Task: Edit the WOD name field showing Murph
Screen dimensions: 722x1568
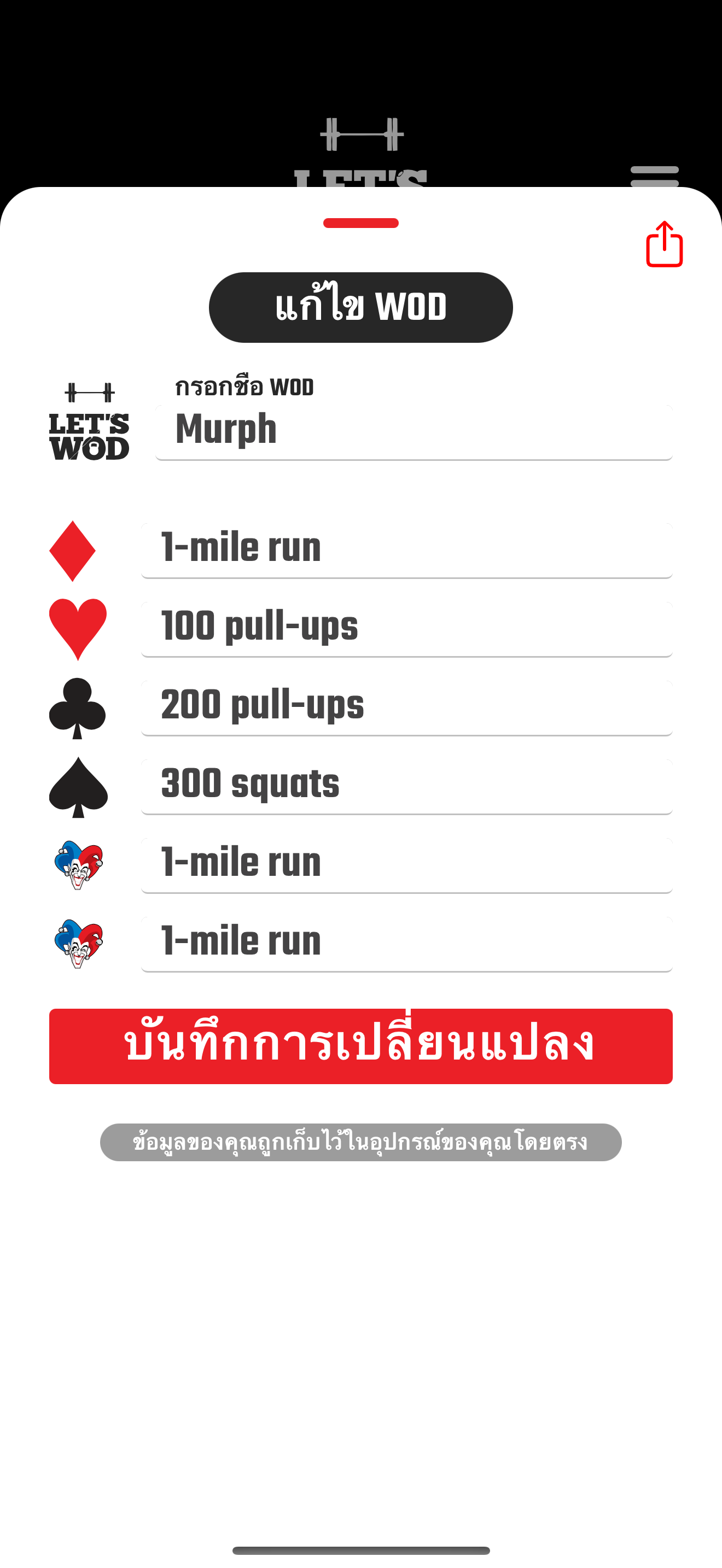Action: [x=414, y=430]
